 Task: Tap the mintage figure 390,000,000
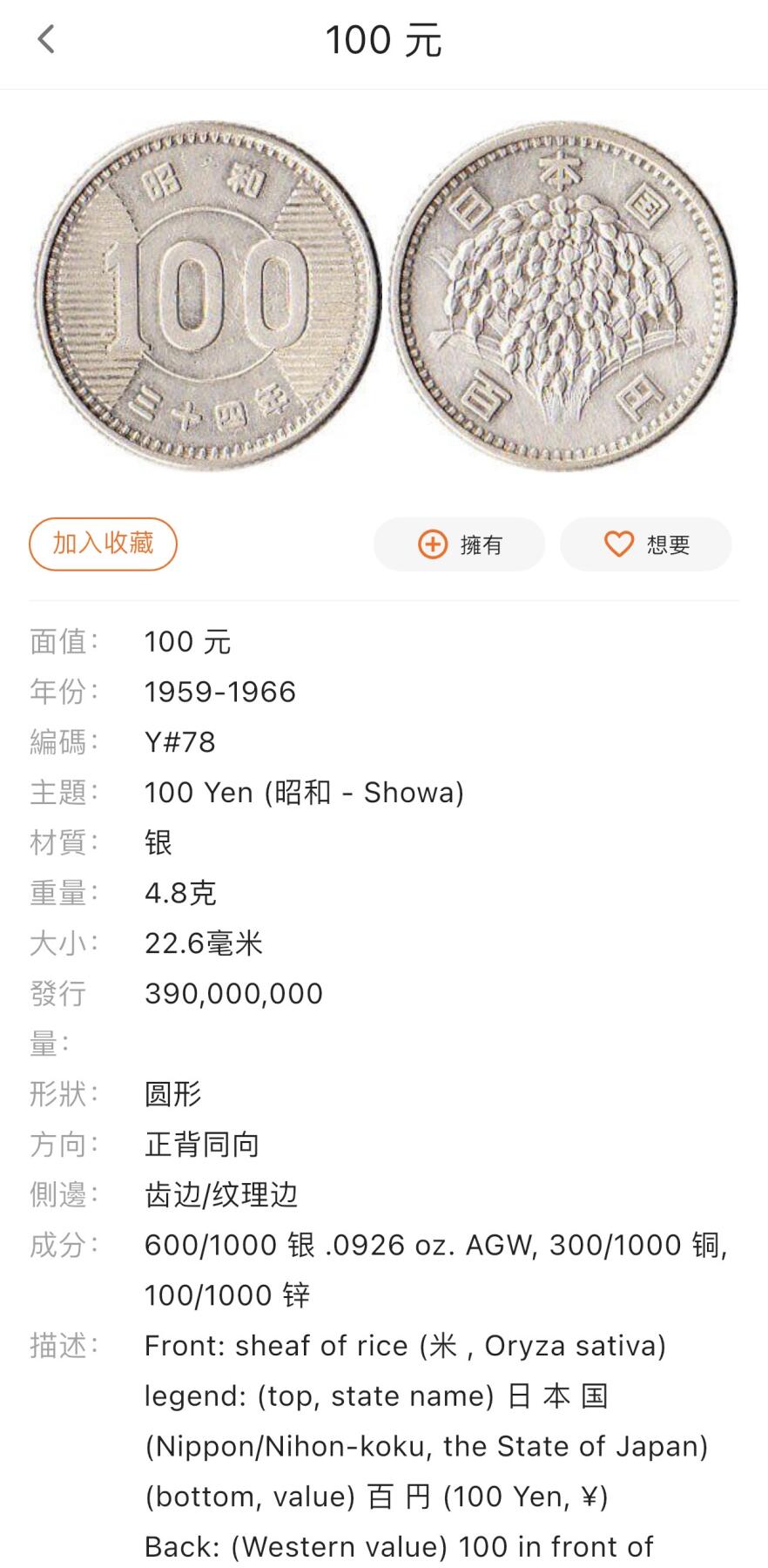(233, 992)
